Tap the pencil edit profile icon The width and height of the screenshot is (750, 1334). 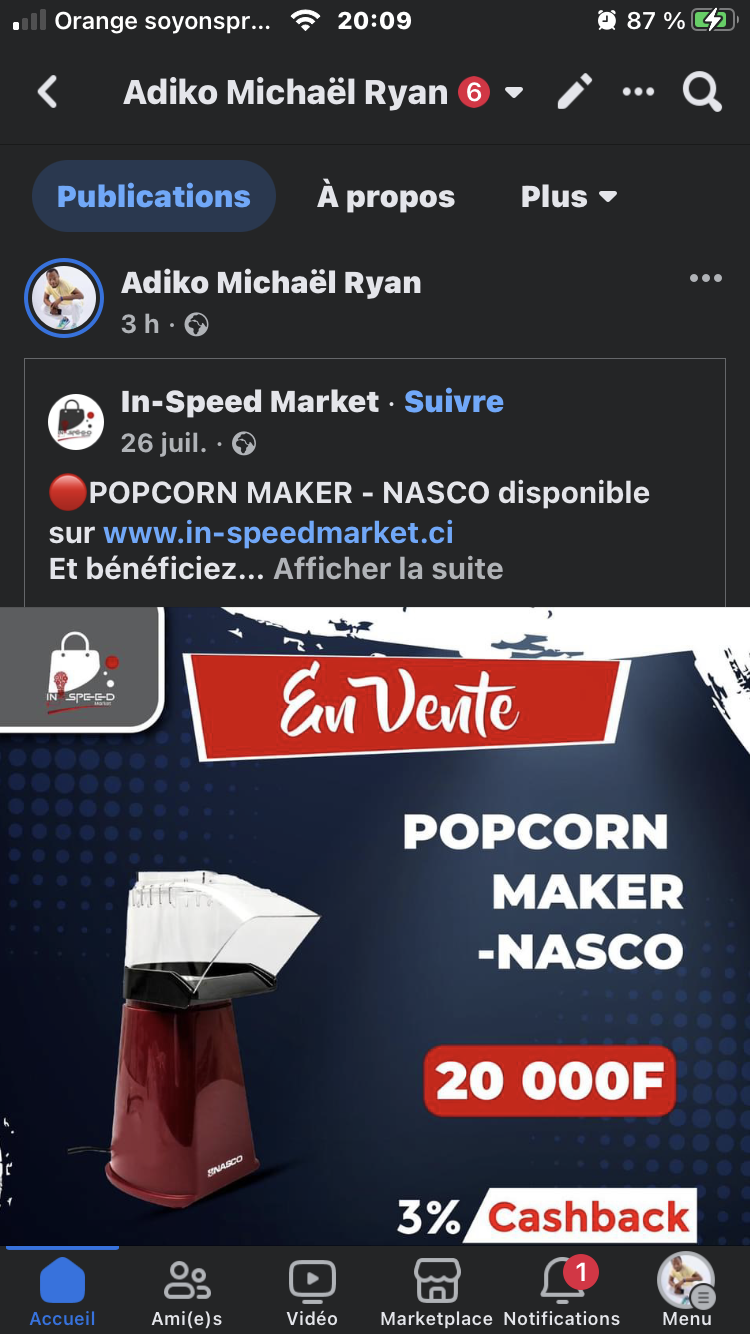click(574, 93)
